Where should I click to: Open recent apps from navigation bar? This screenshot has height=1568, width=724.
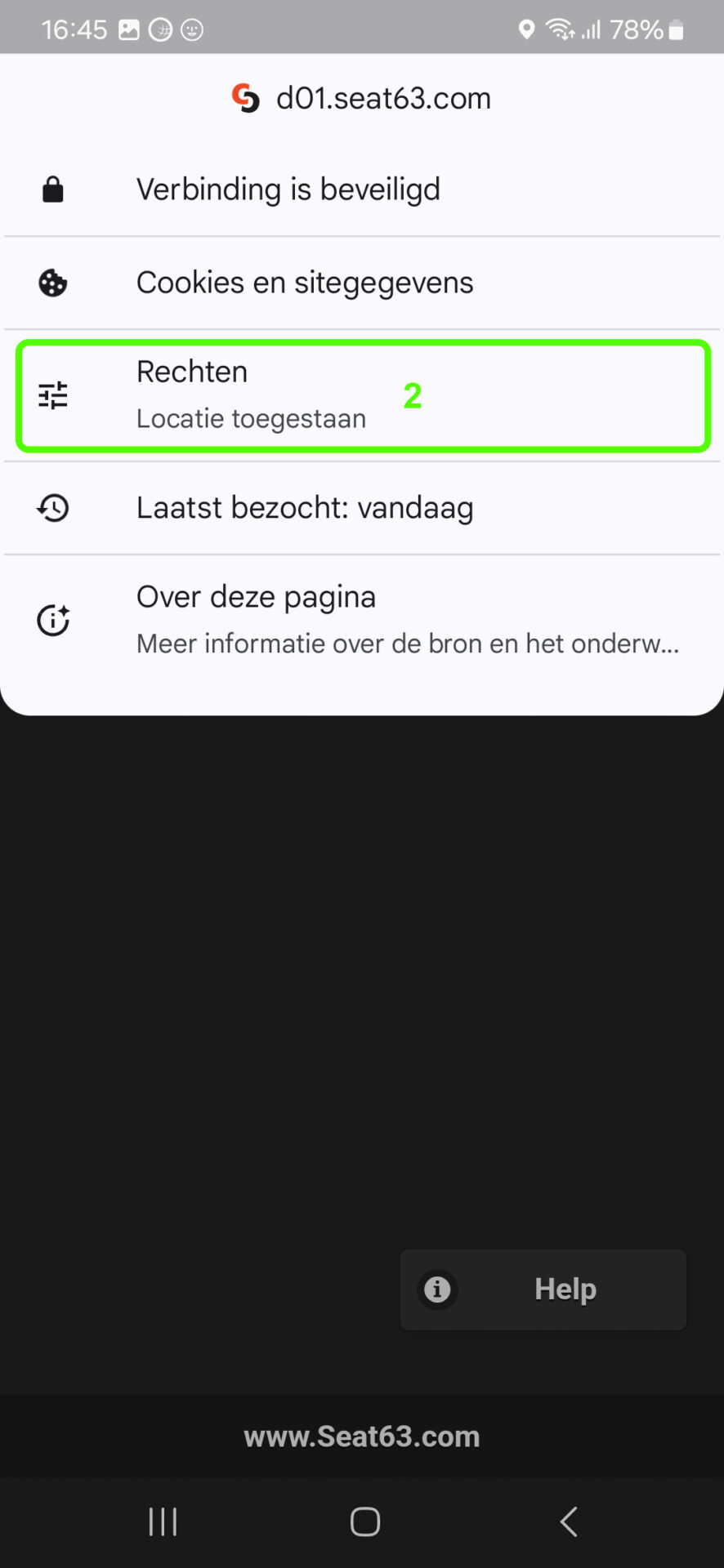(163, 1522)
